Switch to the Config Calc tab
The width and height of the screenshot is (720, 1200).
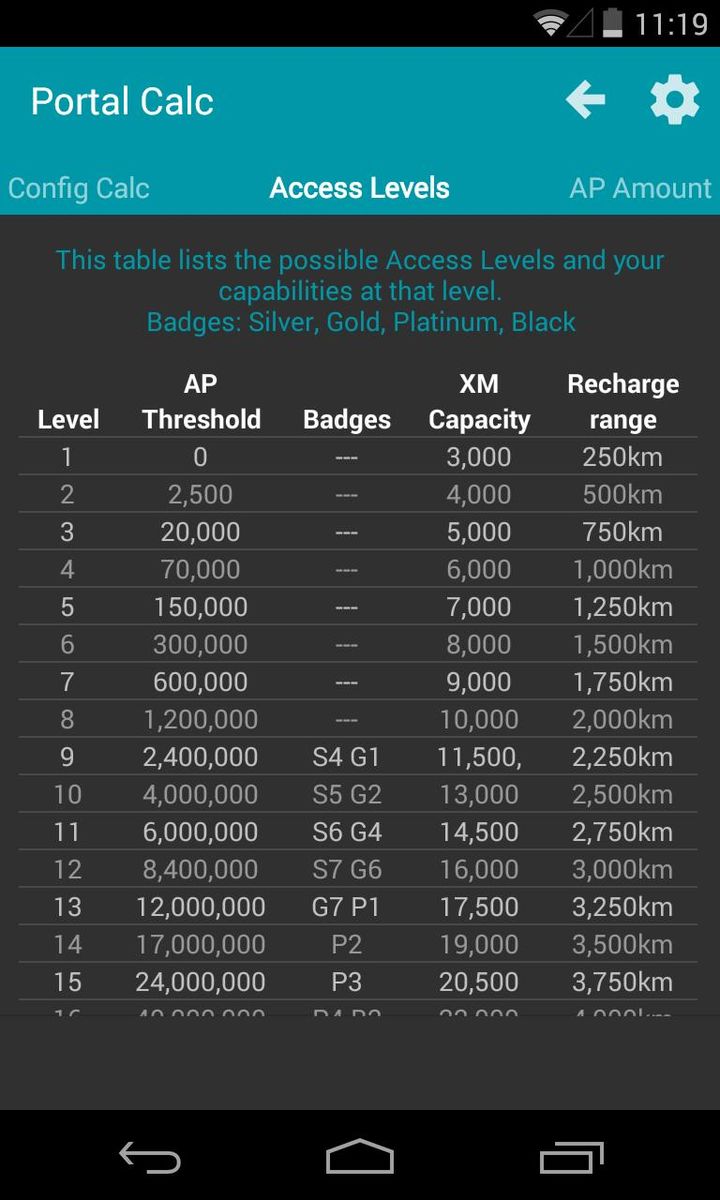[78, 188]
